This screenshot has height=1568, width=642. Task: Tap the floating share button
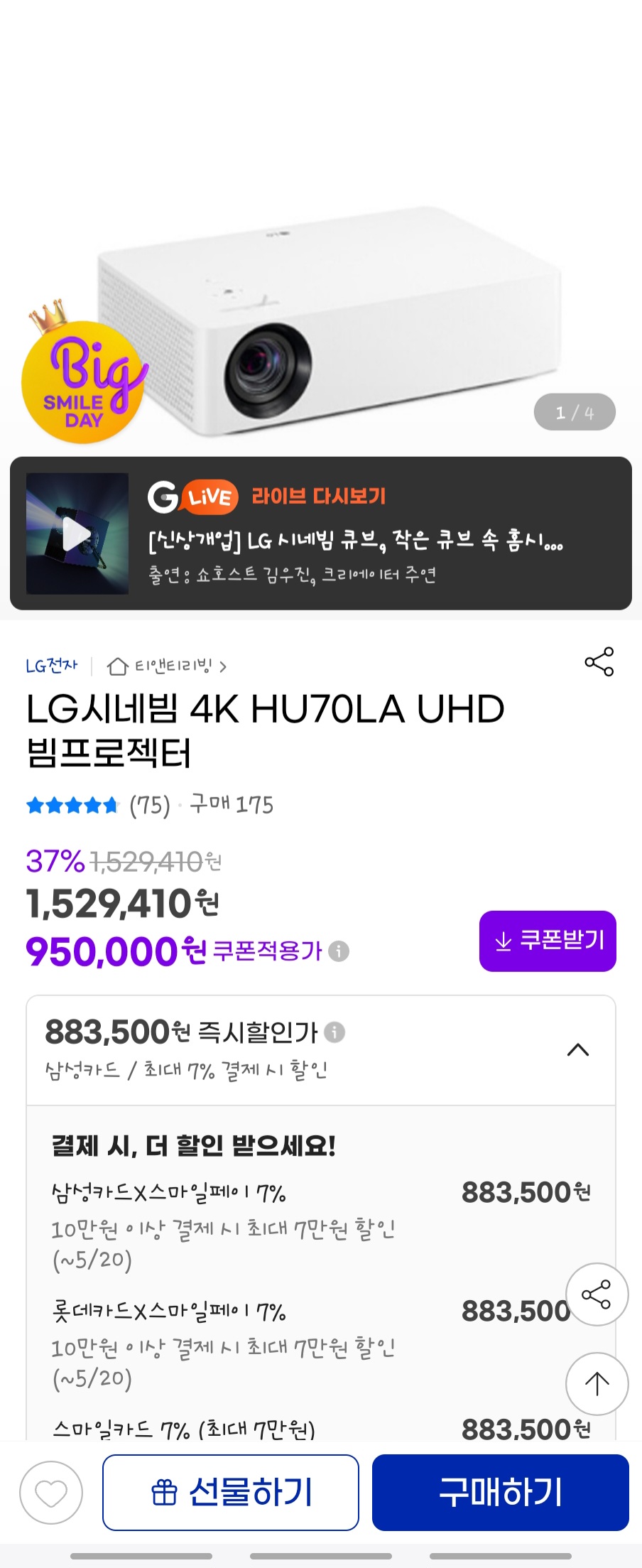[596, 1294]
